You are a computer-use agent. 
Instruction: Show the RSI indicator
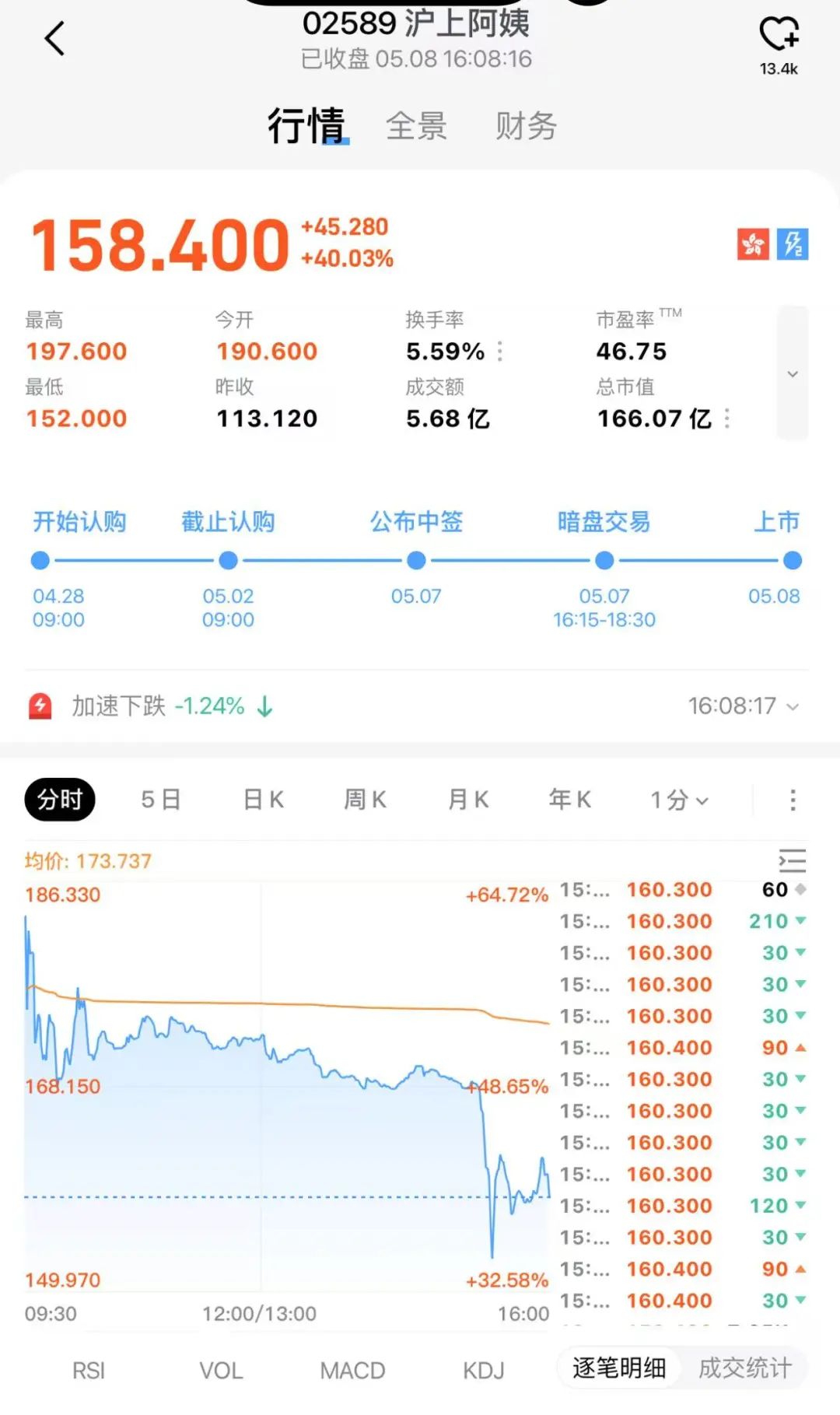coord(89,1371)
